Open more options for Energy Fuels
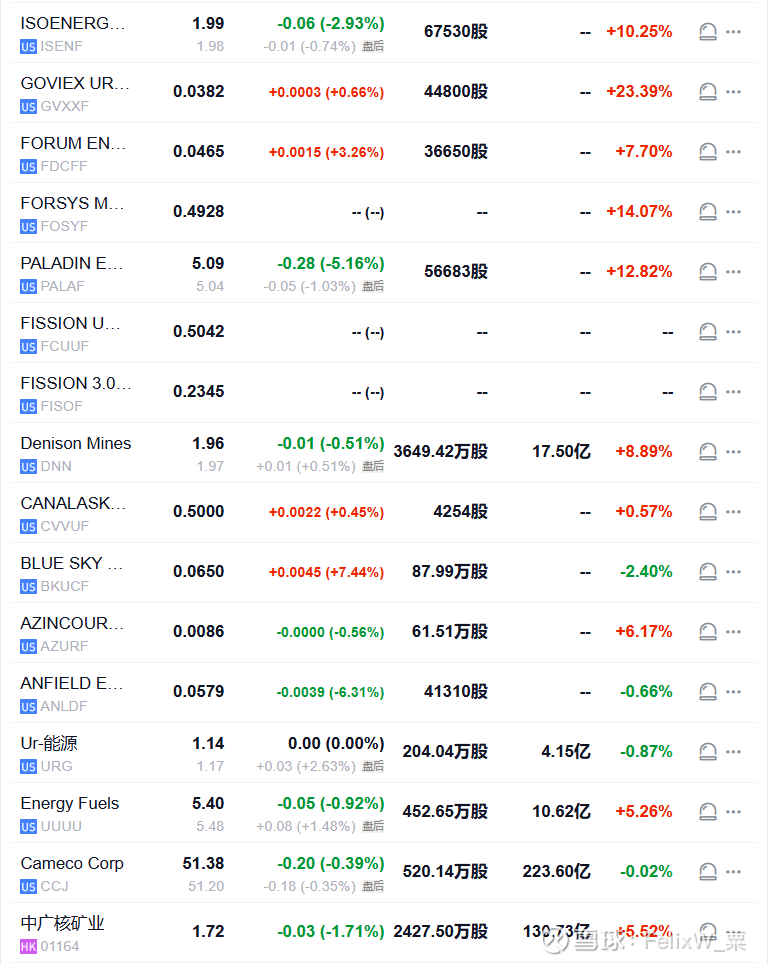This screenshot has width=769, height=965. [735, 811]
